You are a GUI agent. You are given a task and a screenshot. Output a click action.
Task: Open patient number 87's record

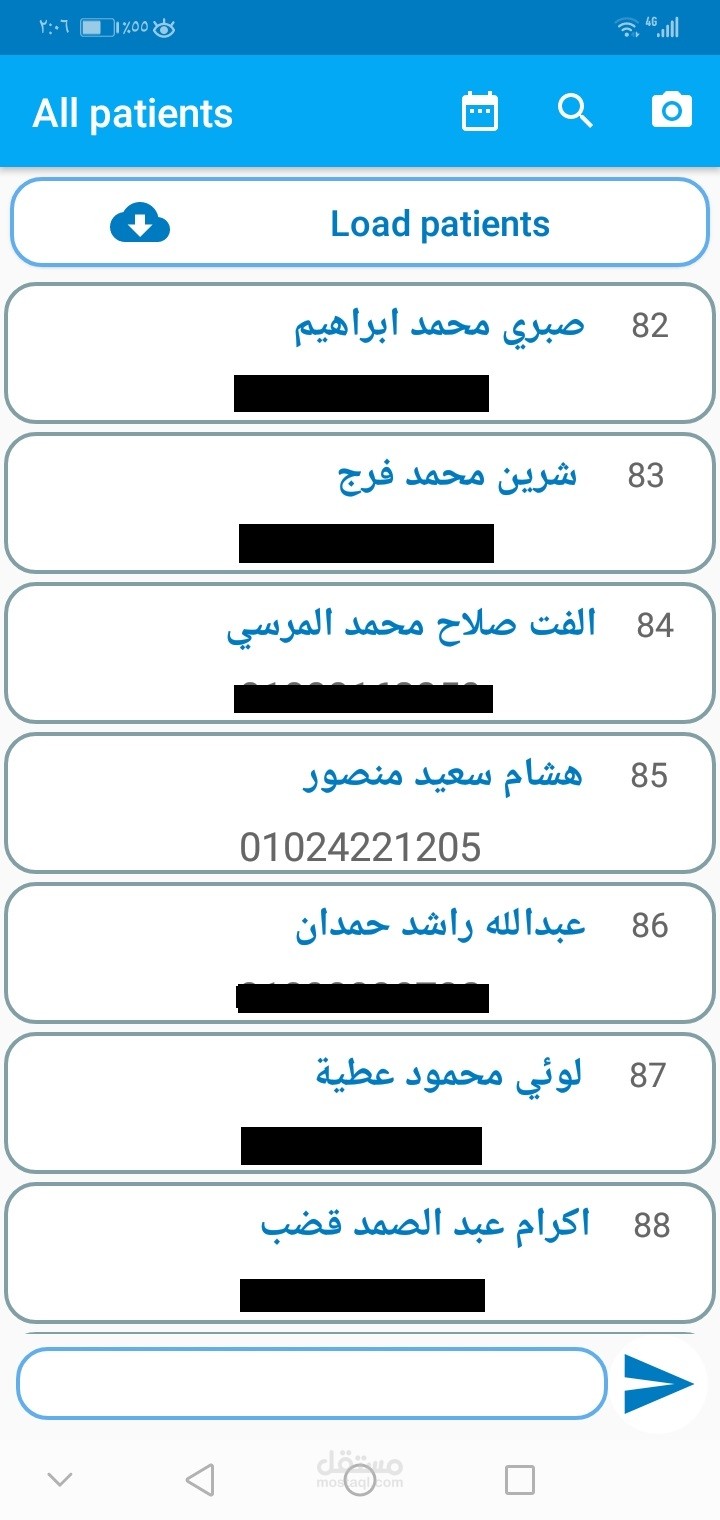(x=359, y=1103)
